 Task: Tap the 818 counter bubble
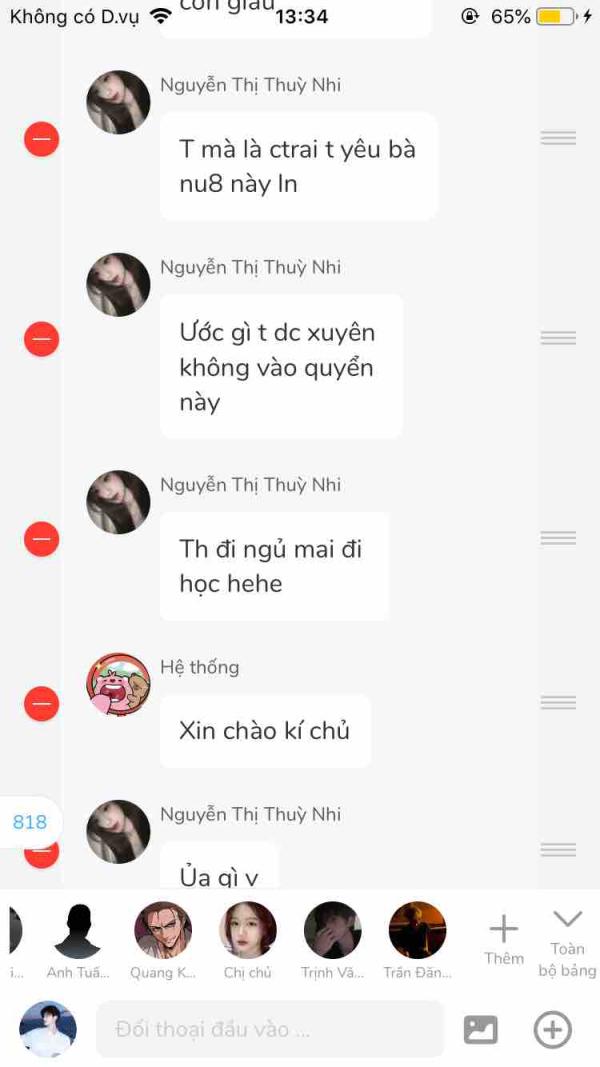coord(30,822)
